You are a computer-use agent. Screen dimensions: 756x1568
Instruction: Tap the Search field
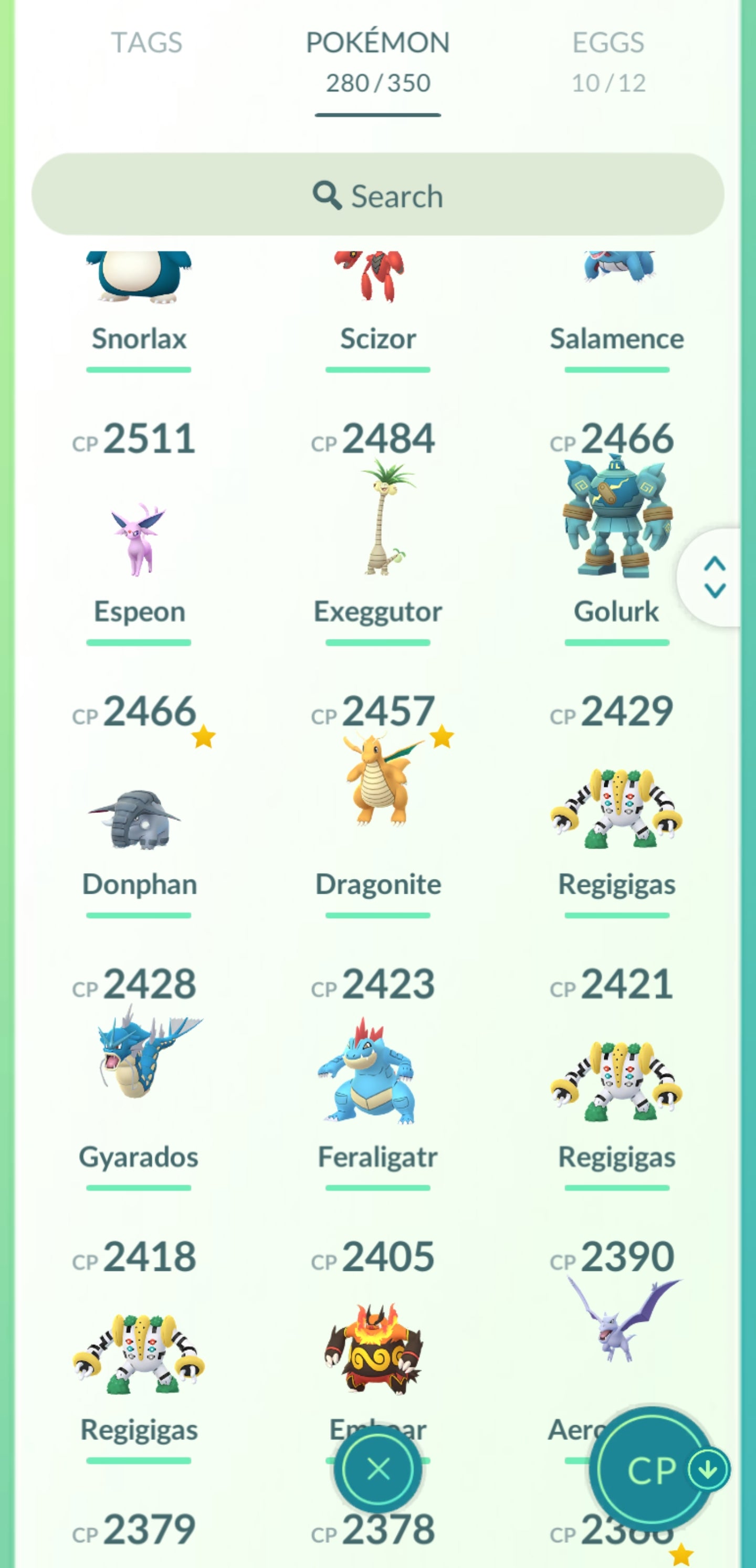[377, 195]
